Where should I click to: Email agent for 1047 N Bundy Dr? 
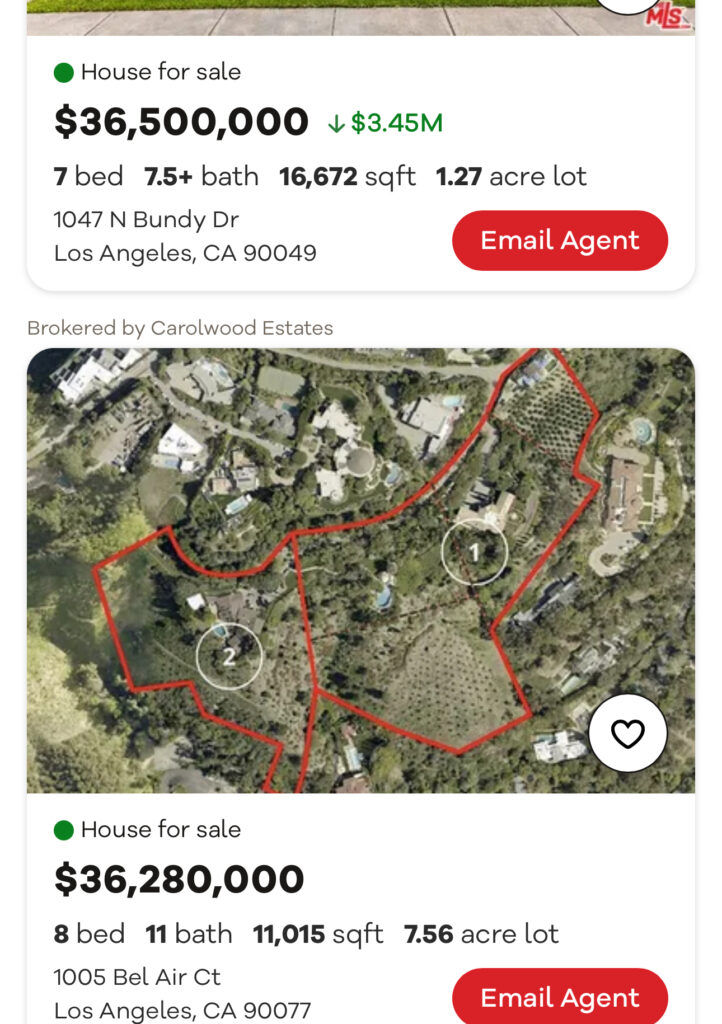pos(559,241)
